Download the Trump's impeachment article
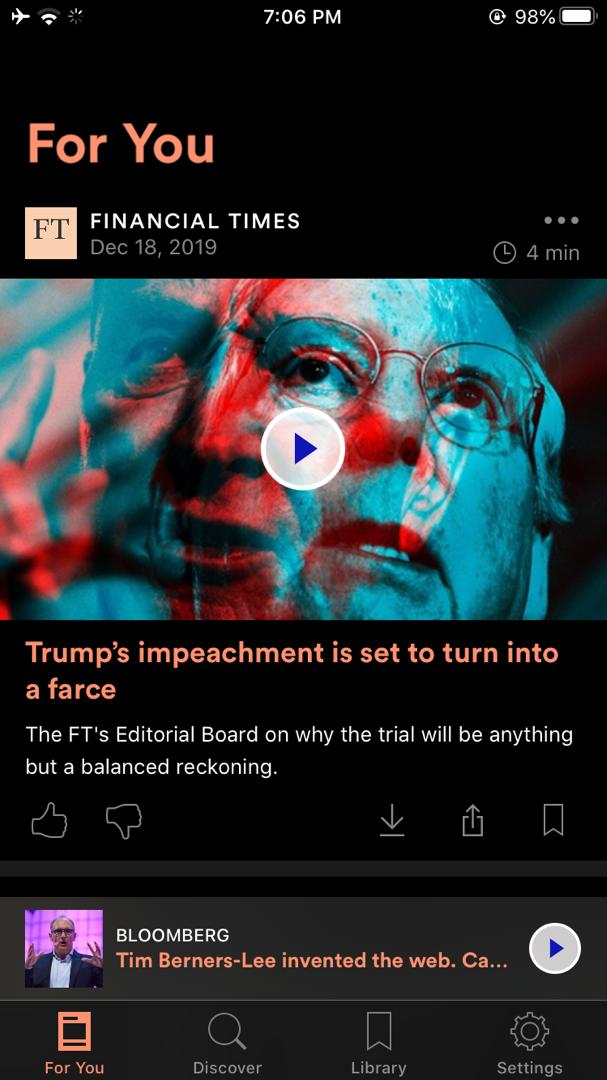Image resolution: width=607 pixels, height=1080 pixels. 392,821
